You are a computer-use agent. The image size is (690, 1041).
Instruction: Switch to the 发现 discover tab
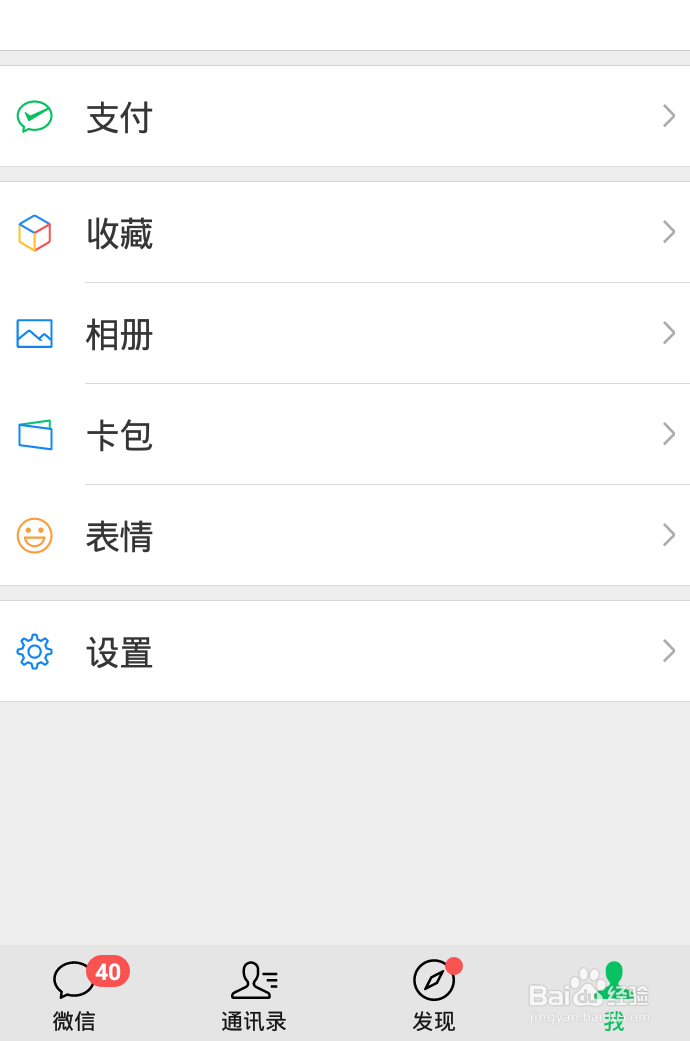(434, 994)
